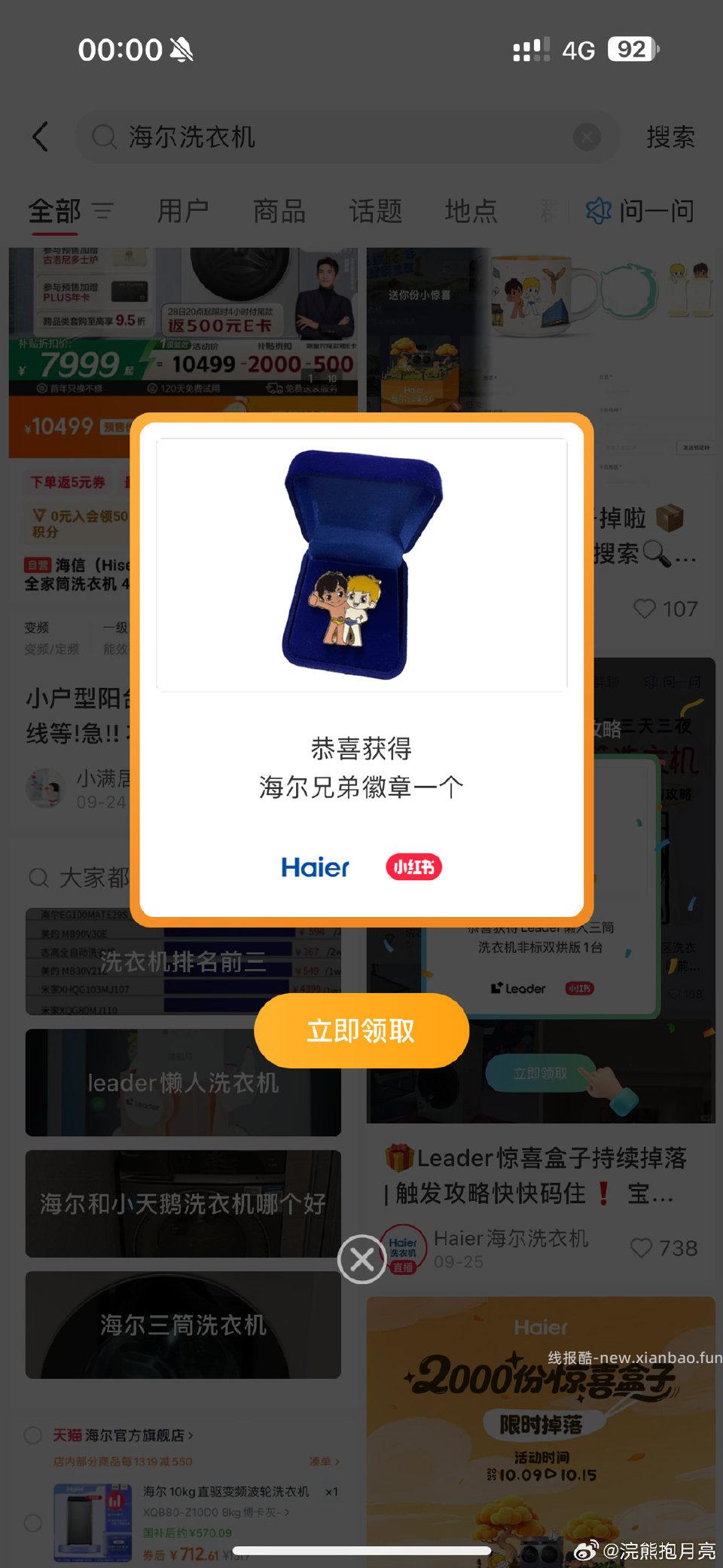Open the filter options next to 全部
The image size is (723, 1568).
[x=104, y=211]
